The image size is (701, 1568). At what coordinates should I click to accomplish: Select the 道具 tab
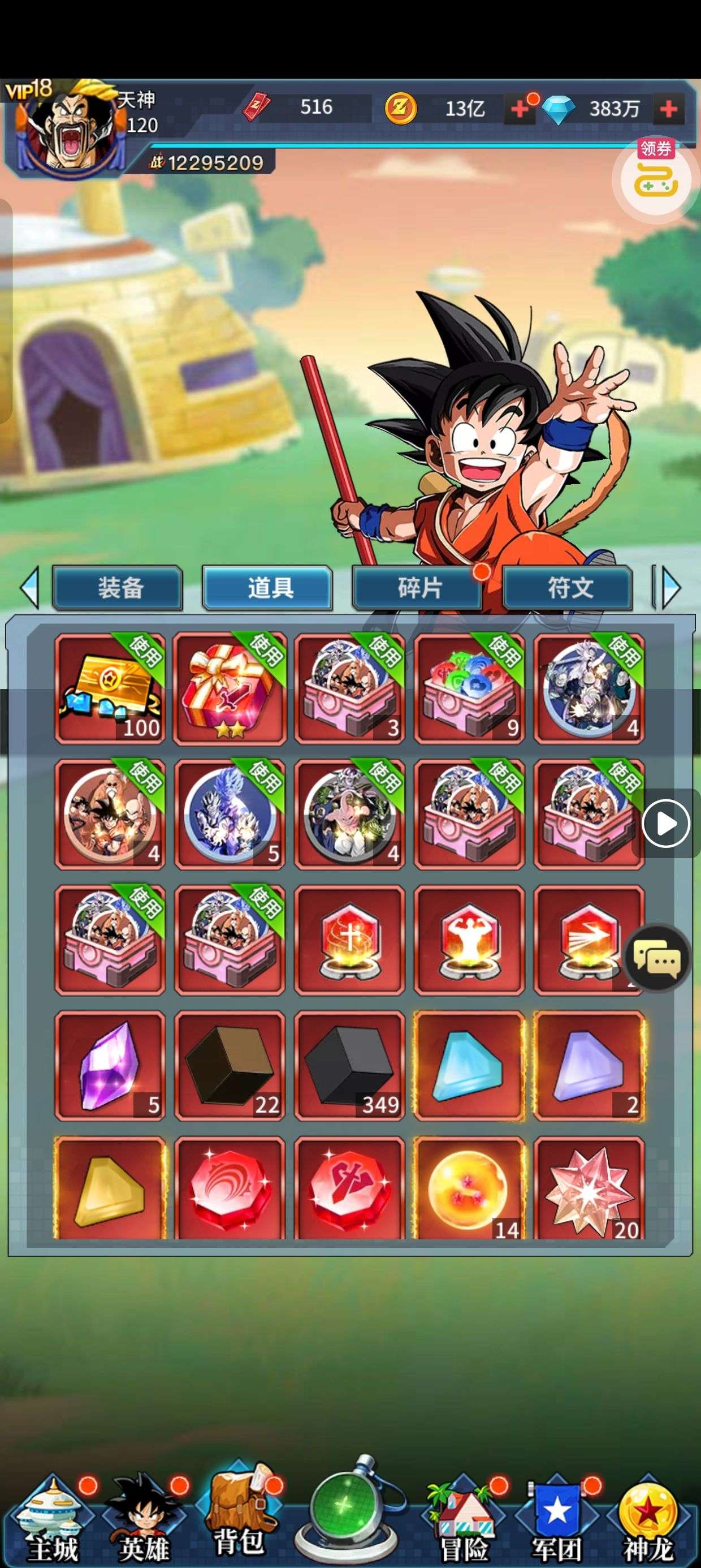point(268,588)
